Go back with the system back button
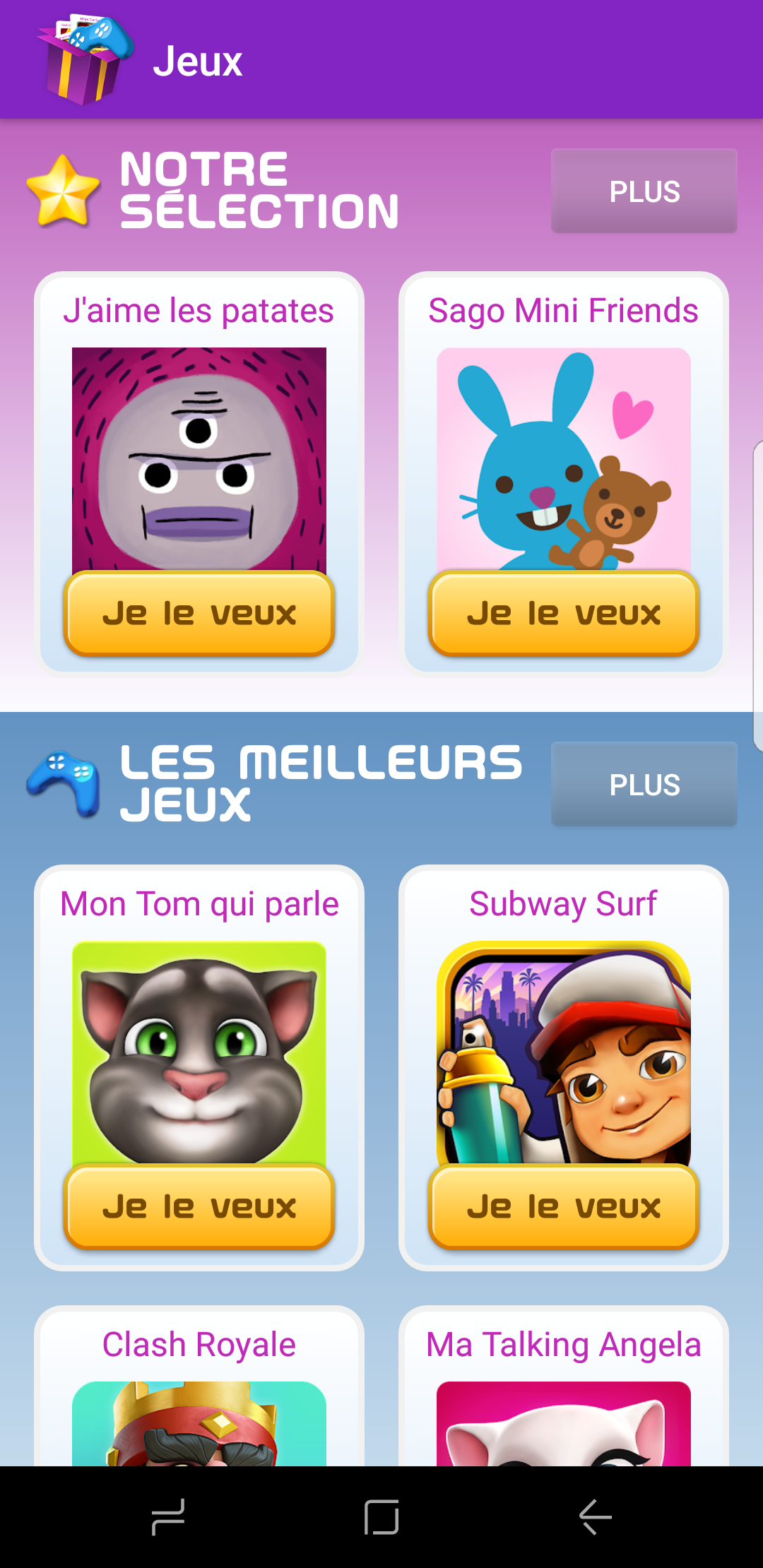763x1568 pixels. coord(595,1516)
